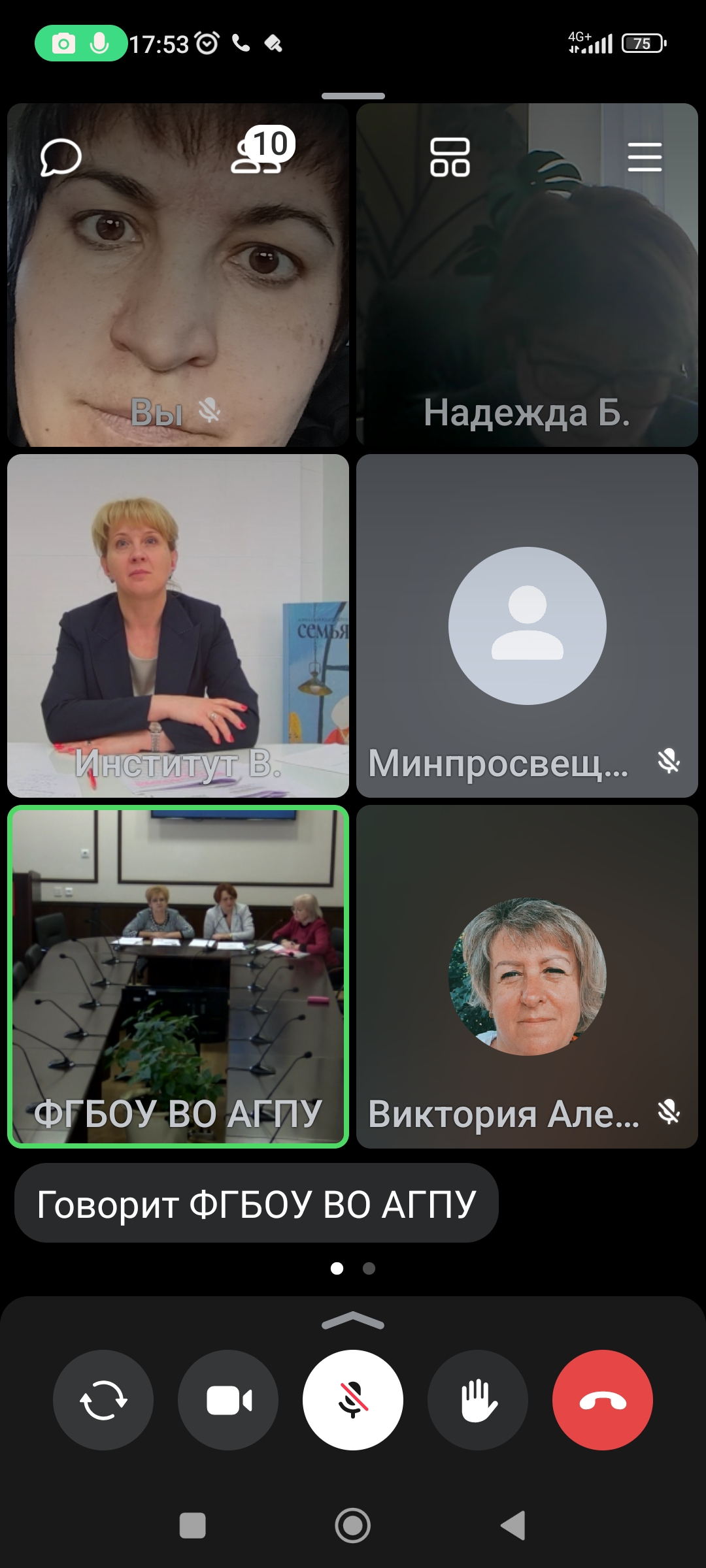
Task: Select Виктория Але... participant tile
Action: 527,976
